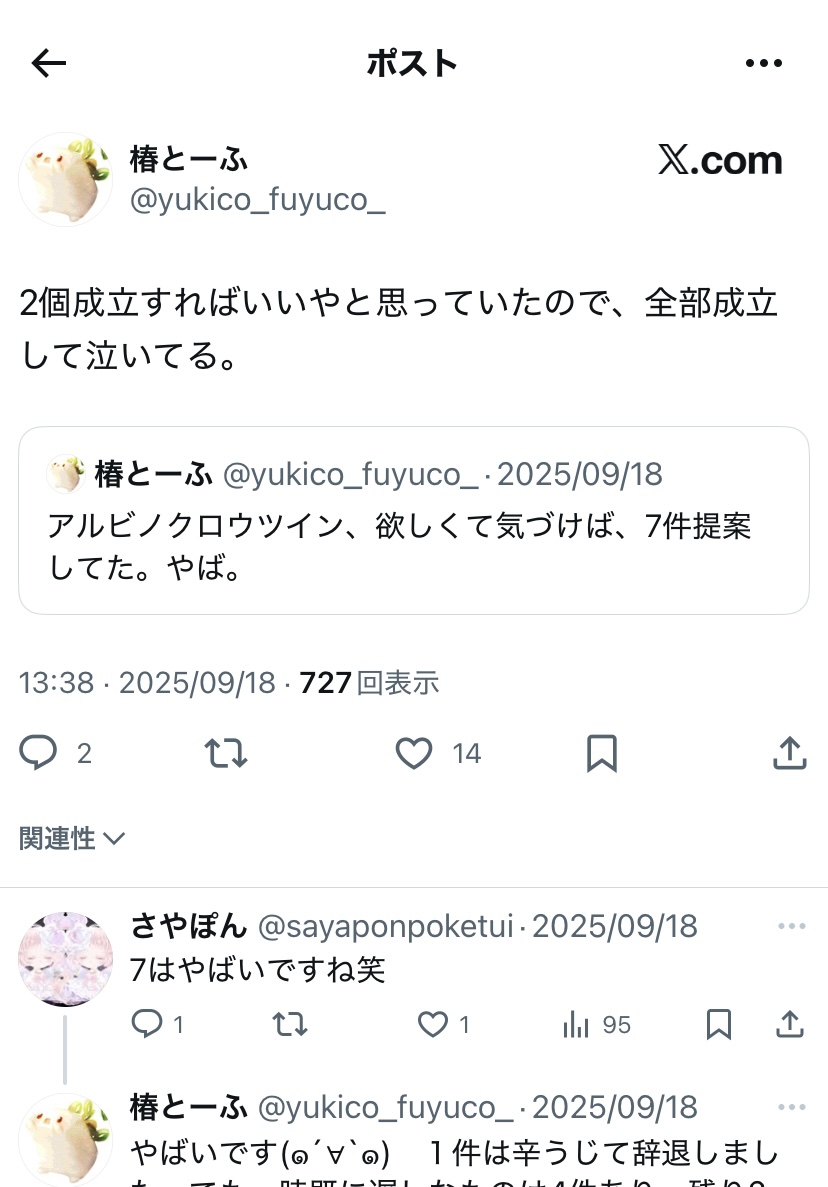Share さやぽん's reply
The width and height of the screenshot is (828, 1187).
(789, 1024)
